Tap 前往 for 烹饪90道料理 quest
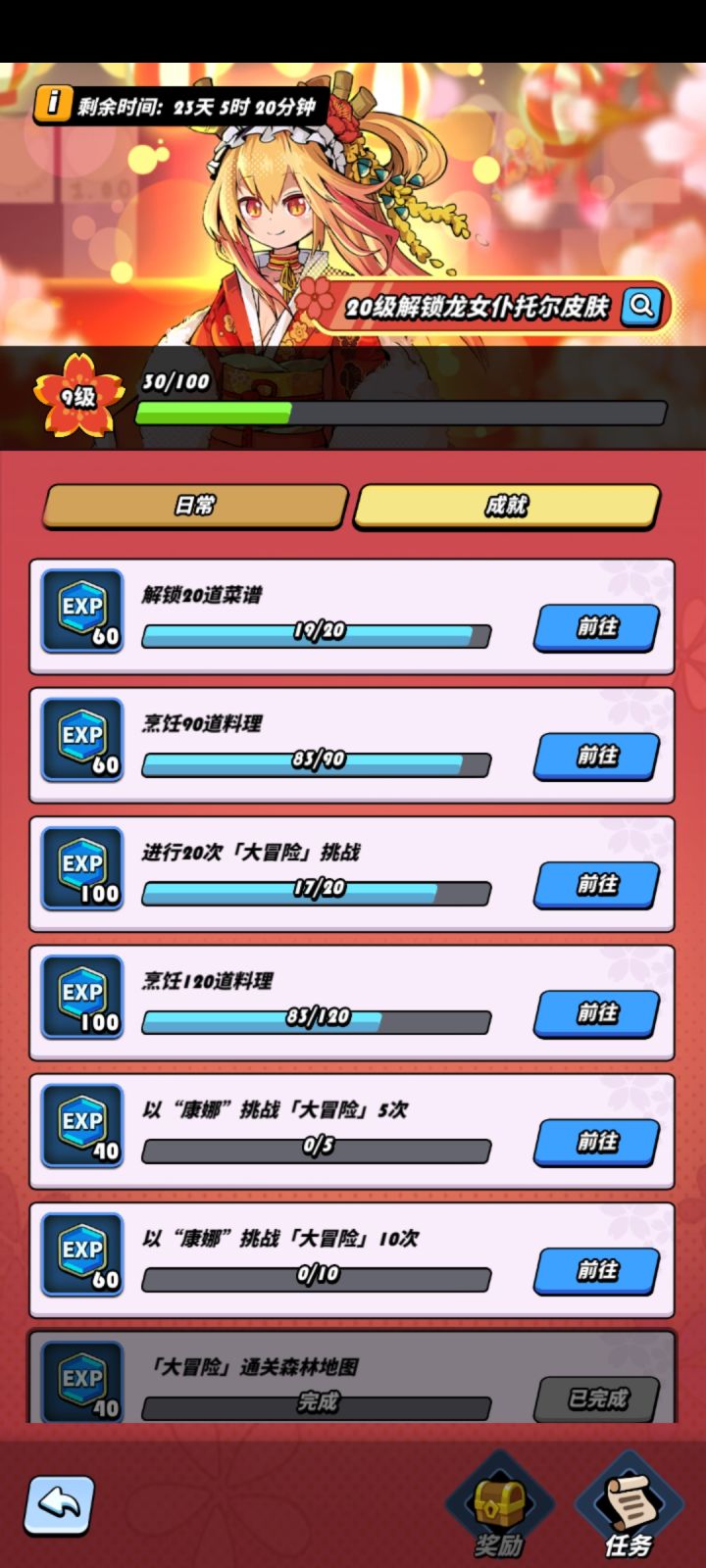706x1568 pixels. point(595,757)
